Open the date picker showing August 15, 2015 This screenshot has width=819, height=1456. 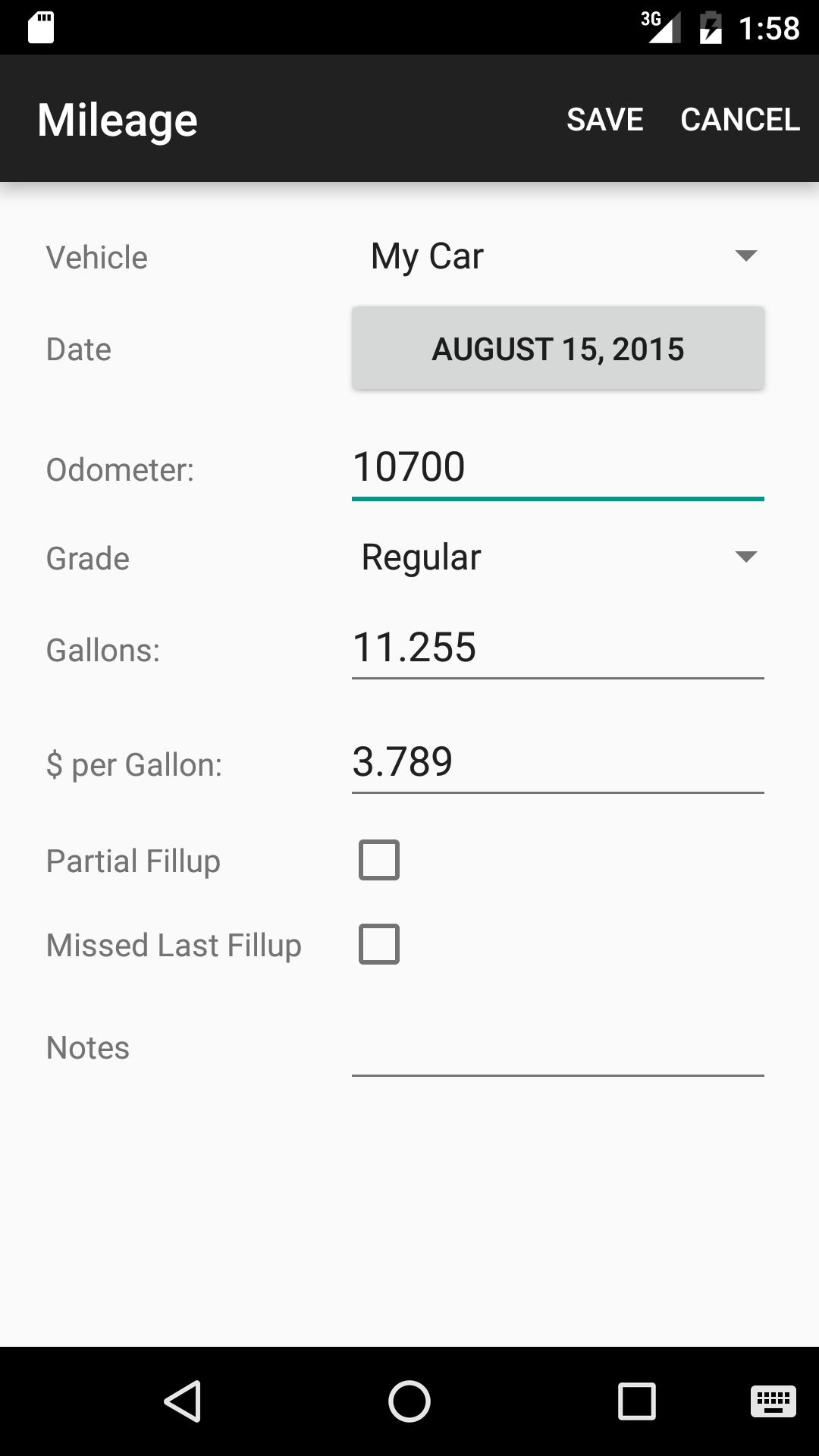[x=557, y=348]
